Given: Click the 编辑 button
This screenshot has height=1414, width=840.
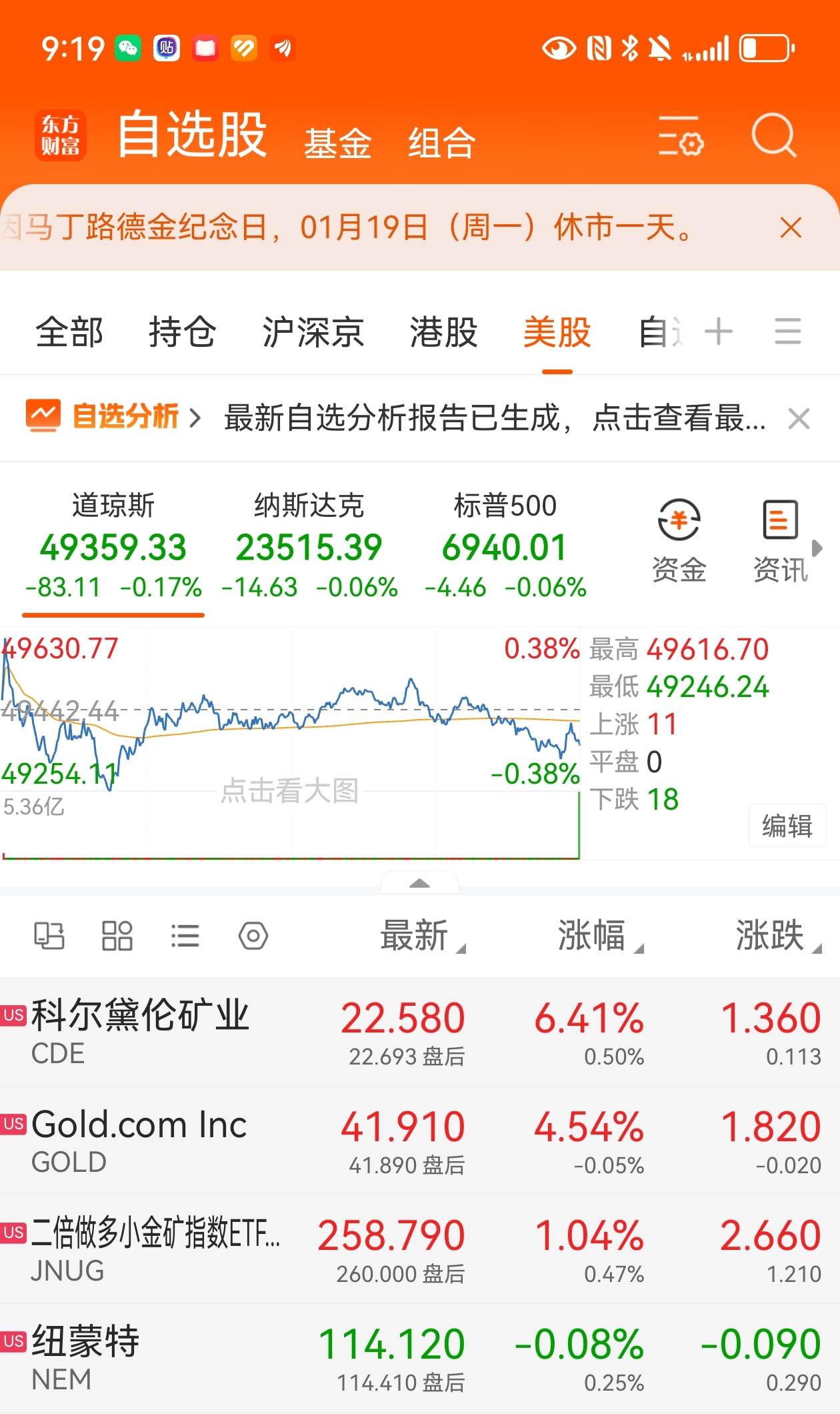Looking at the screenshot, I should (787, 825).
